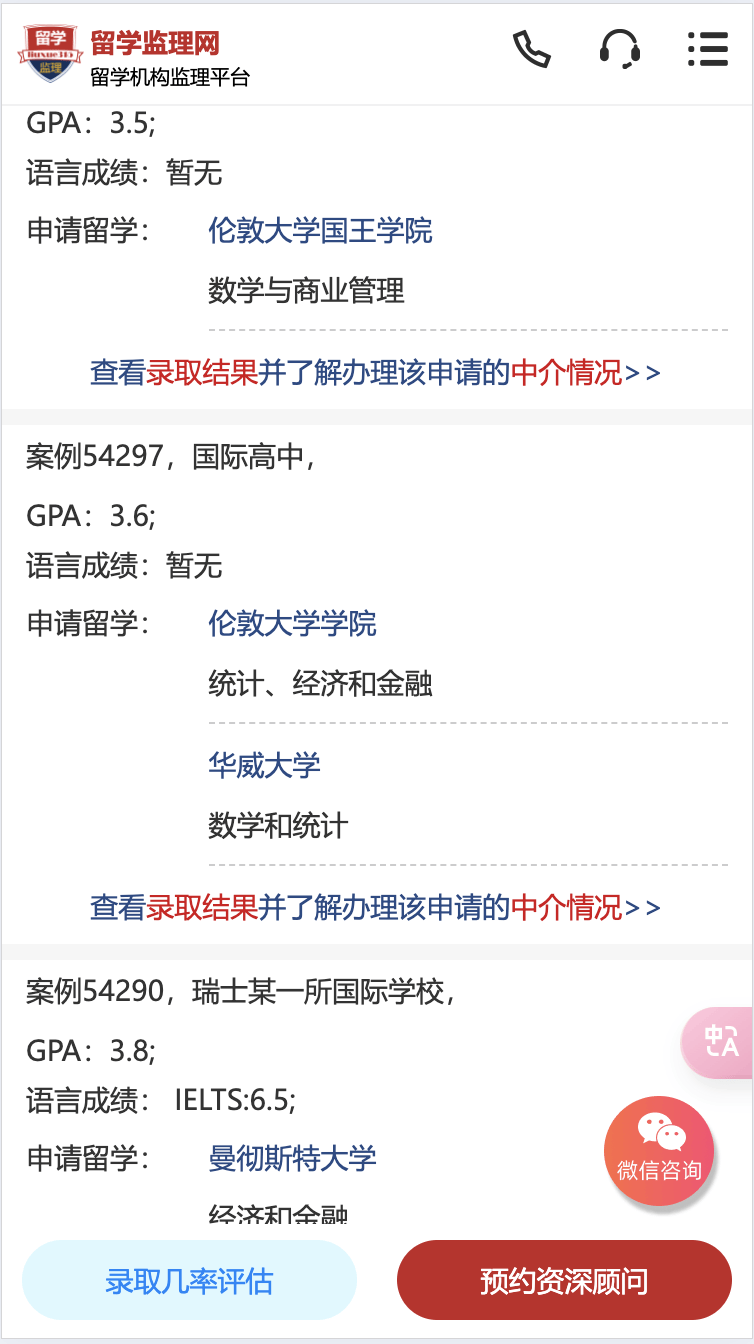Tap the phone call icon in header
The width and height of the screenshot is (754, 1344).
[x=532, y=49]
